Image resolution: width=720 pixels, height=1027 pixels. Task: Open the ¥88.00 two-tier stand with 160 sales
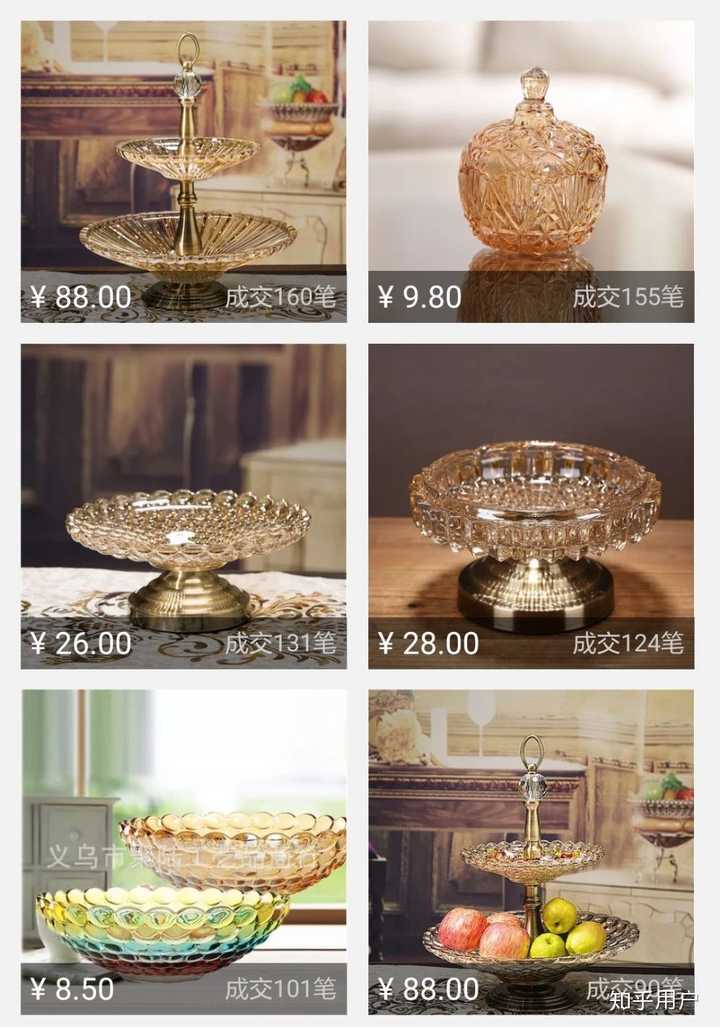coord(184,170)
